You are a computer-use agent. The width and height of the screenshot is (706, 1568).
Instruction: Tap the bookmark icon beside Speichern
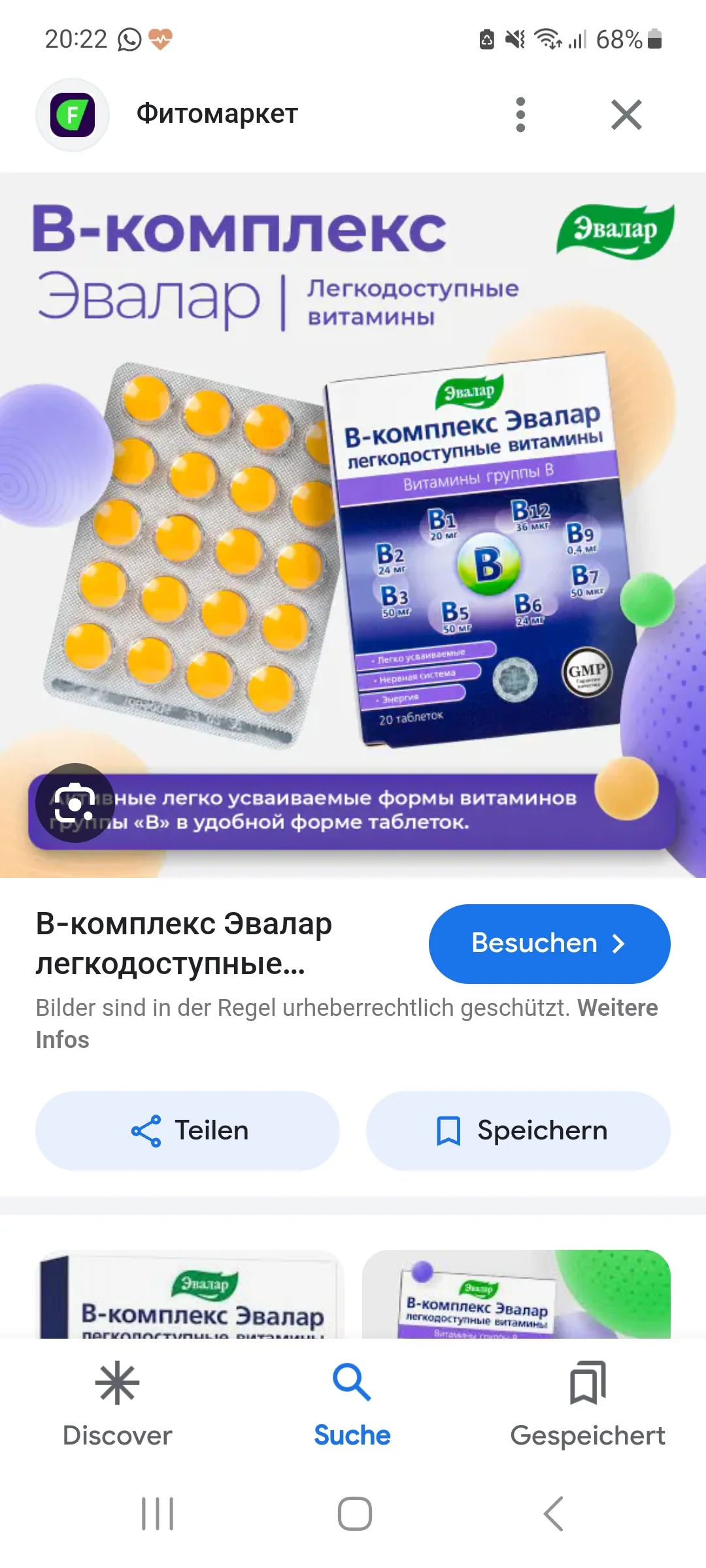[x=448, y=1131]
